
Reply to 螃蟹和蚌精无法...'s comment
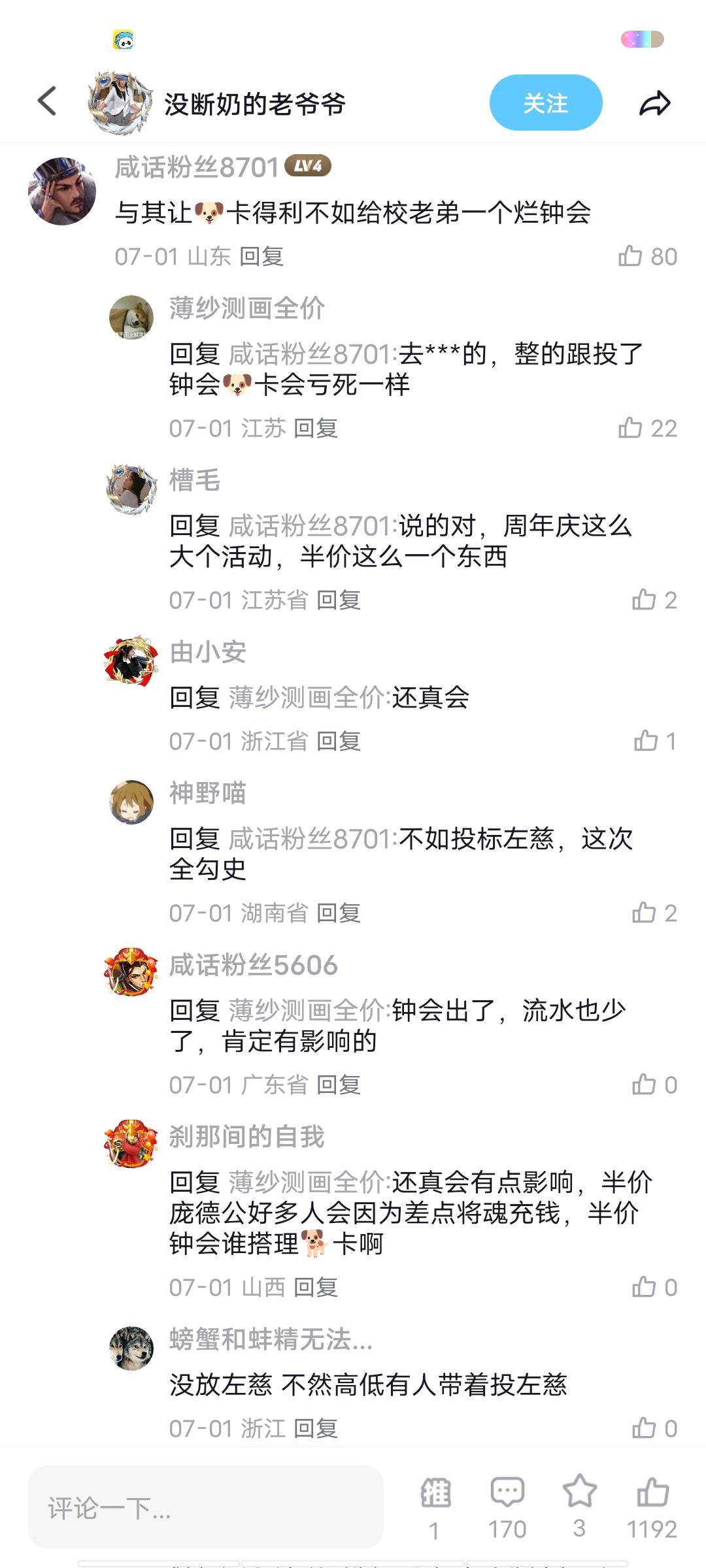316,1428
